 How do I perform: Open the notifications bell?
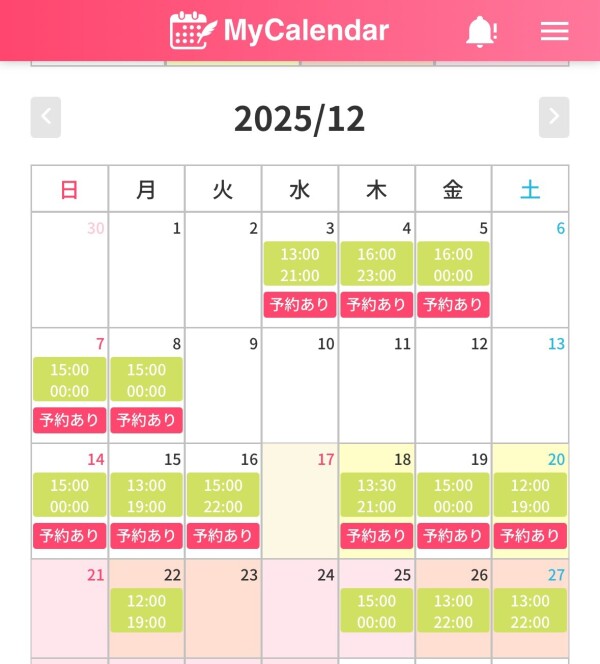click(x=481, y=31)
